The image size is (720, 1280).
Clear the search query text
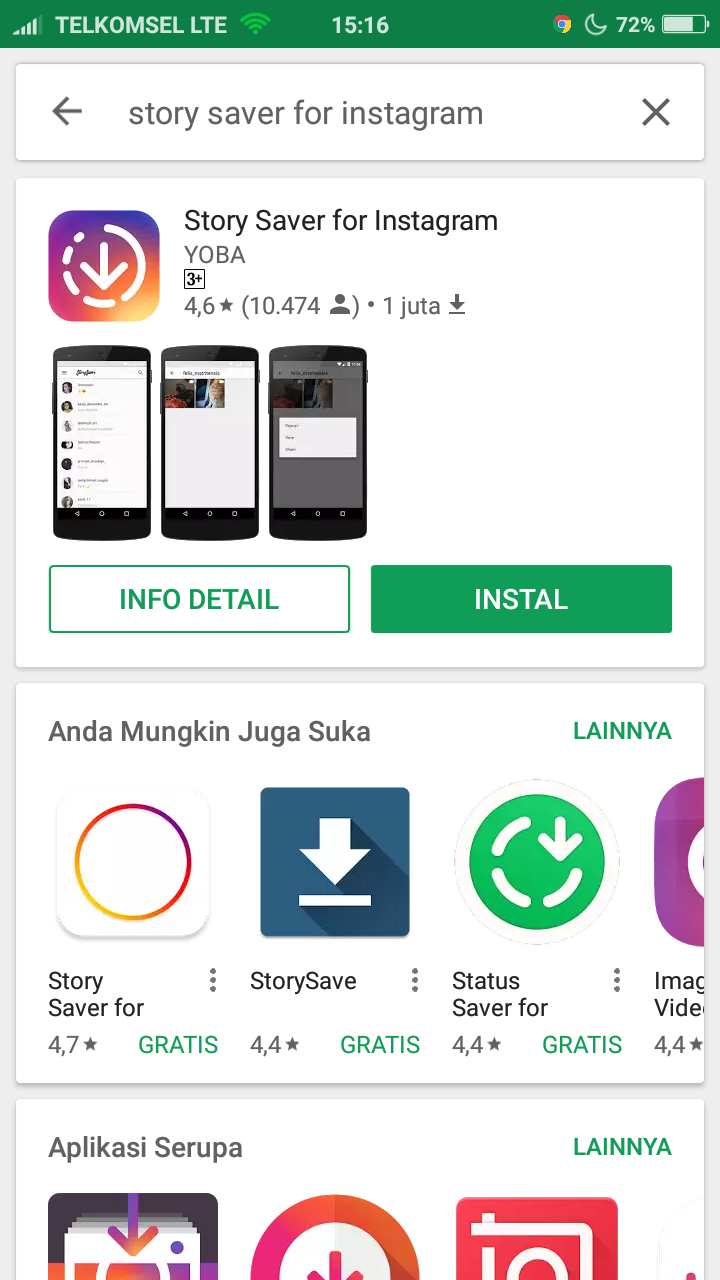point(655,112)
